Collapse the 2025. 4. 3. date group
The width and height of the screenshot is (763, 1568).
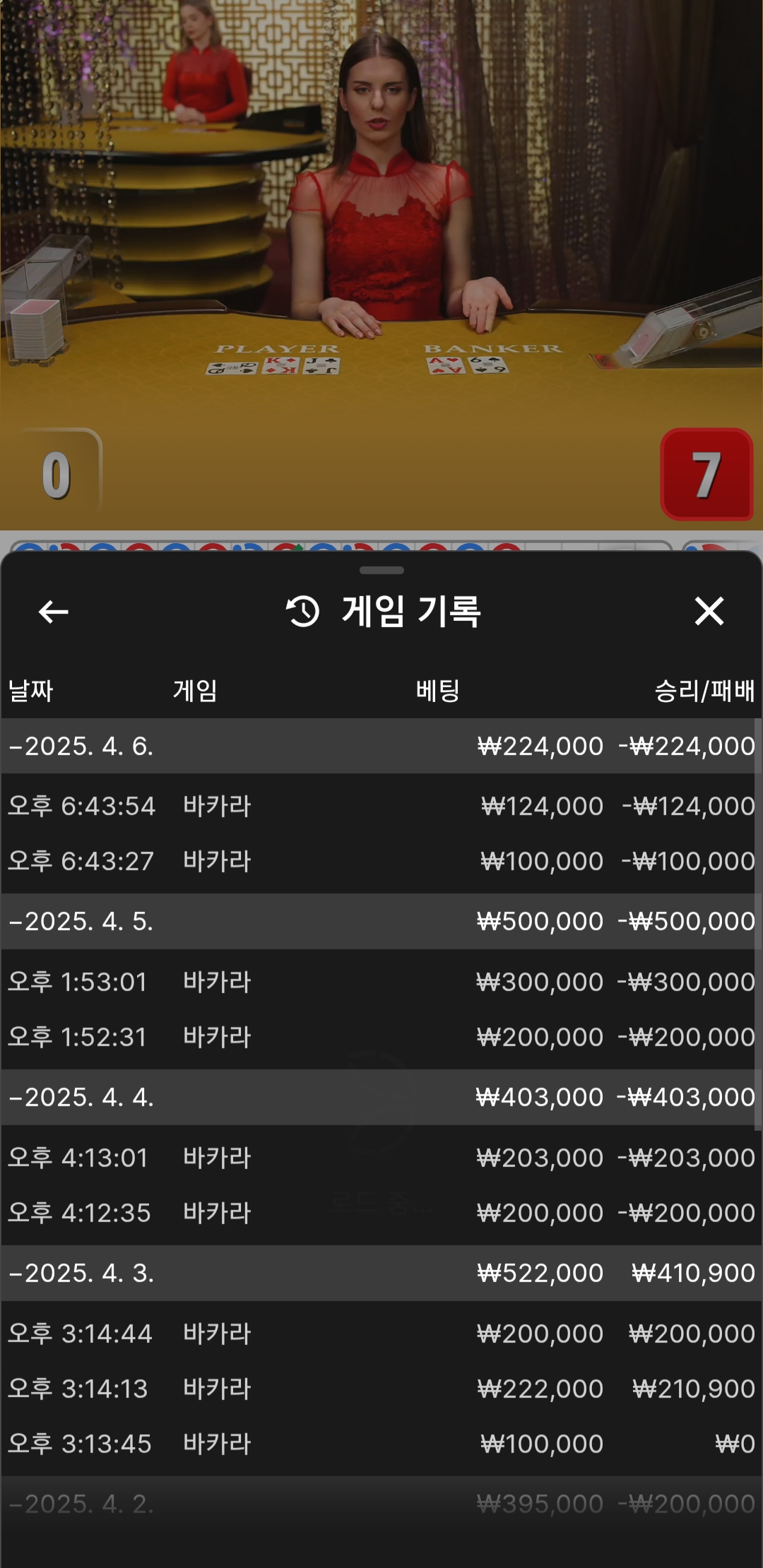click(x=381, y=1273)
